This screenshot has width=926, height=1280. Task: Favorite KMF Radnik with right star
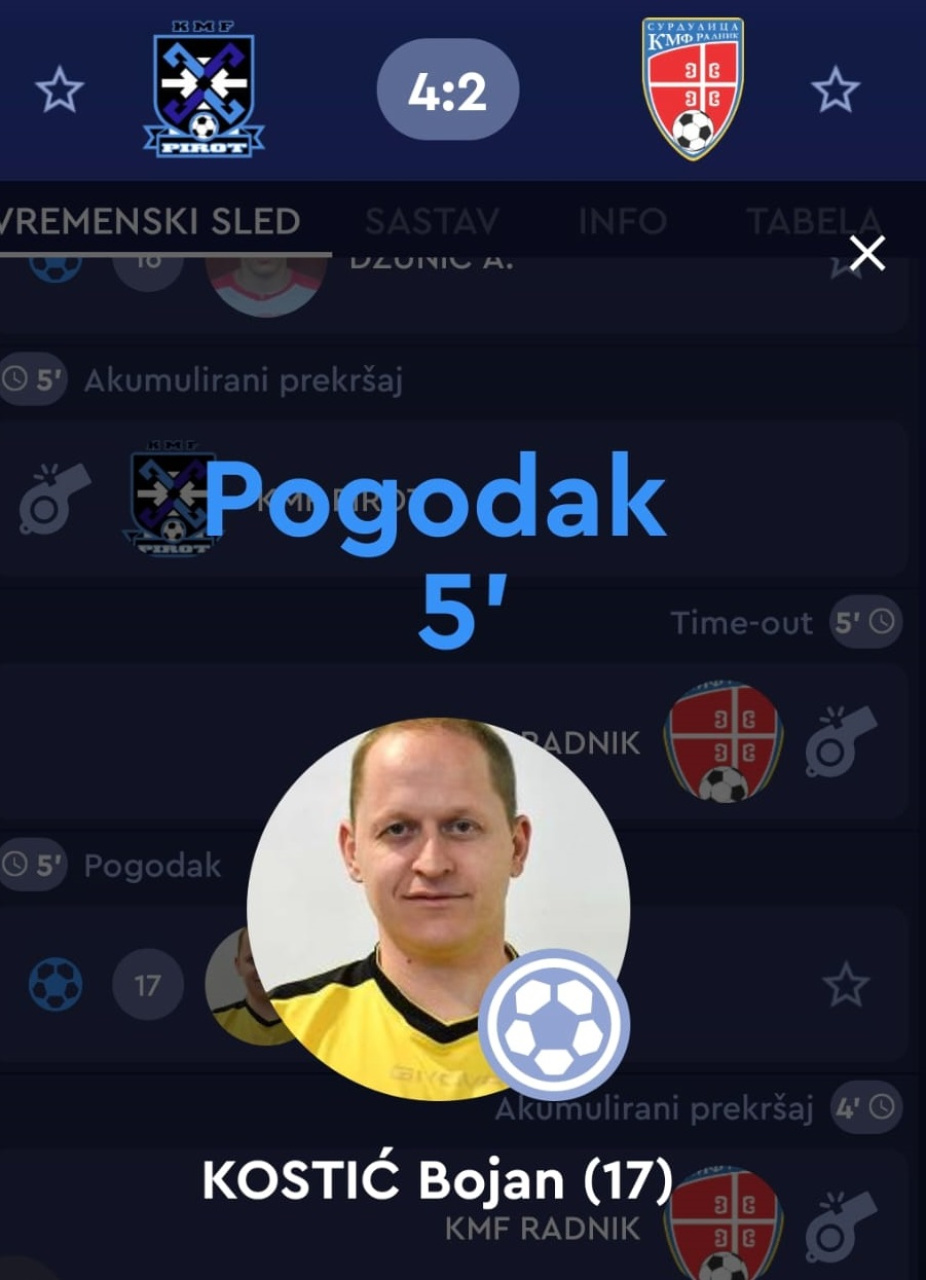(x=835, y=90)
